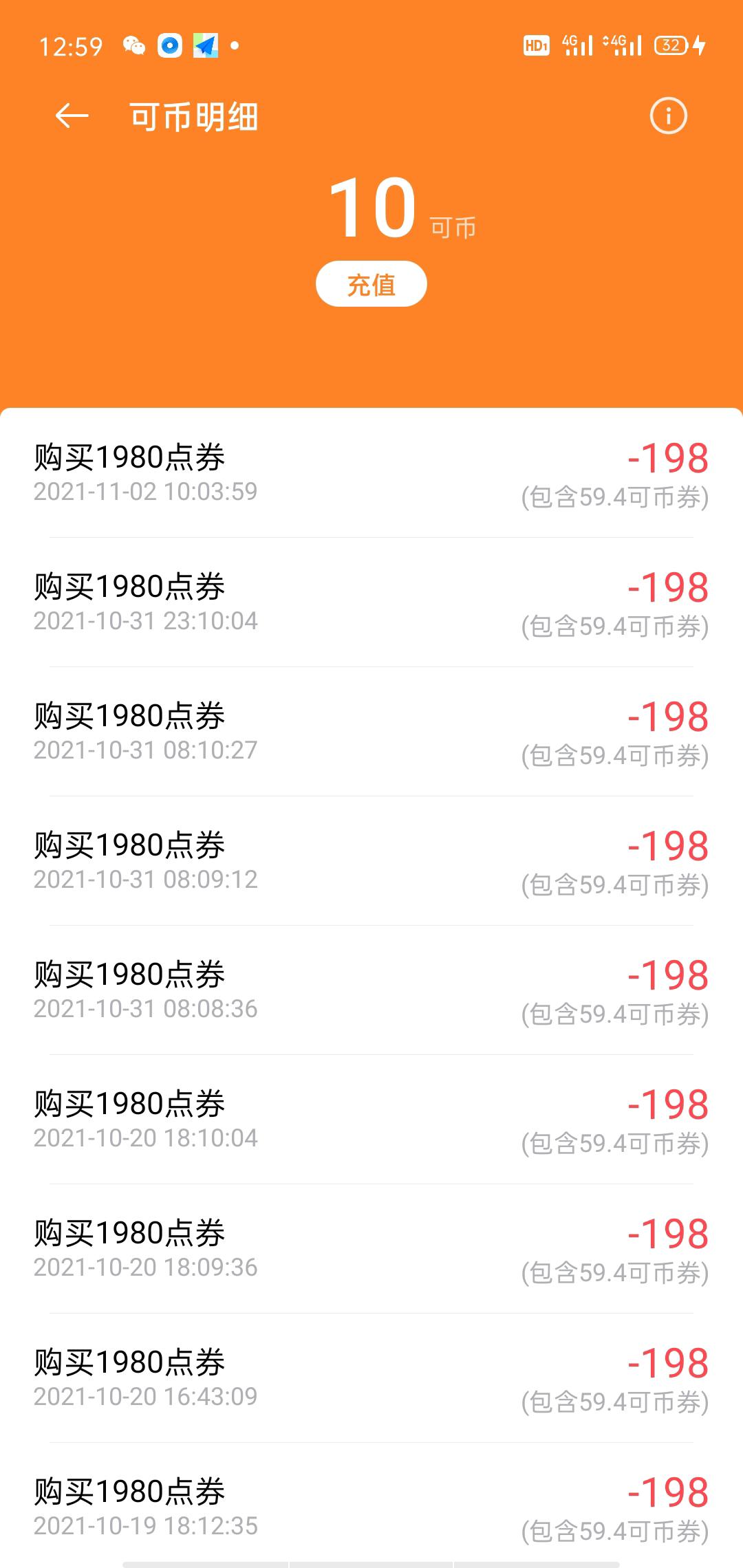Tap the 充值 recharge button
This screenshot has width=743, height=1568.
tap(371, 284)
